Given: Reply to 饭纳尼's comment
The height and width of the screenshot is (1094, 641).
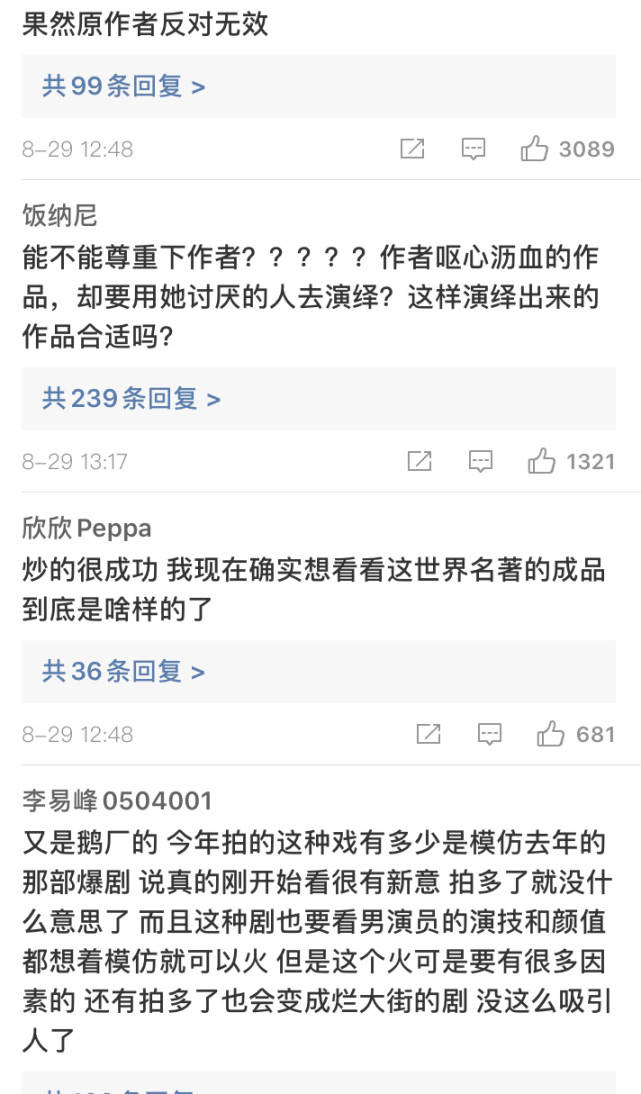Looking at the screenshot, I should pyautogui.click(x=481, y=461).
